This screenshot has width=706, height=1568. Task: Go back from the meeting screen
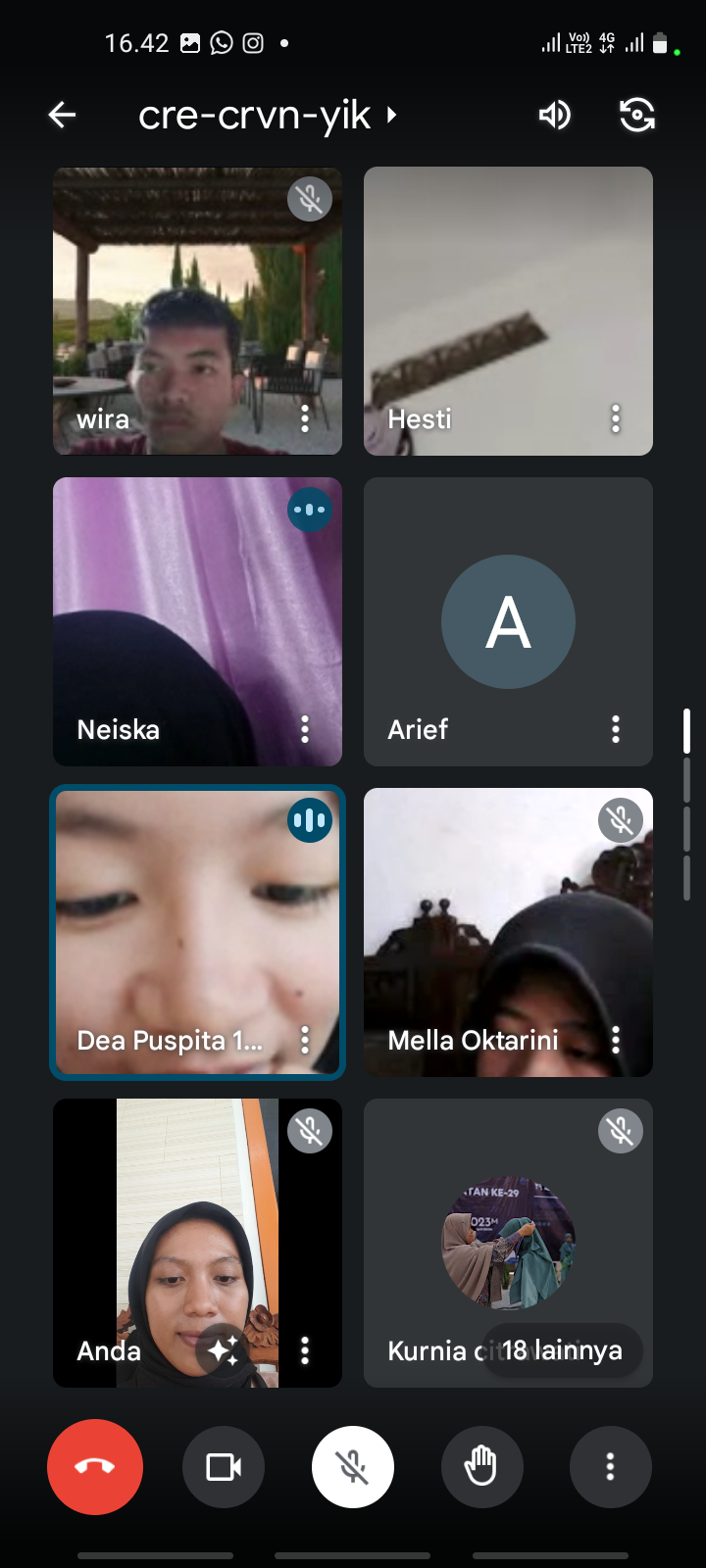pyautogui.click(x=62, y=116)
